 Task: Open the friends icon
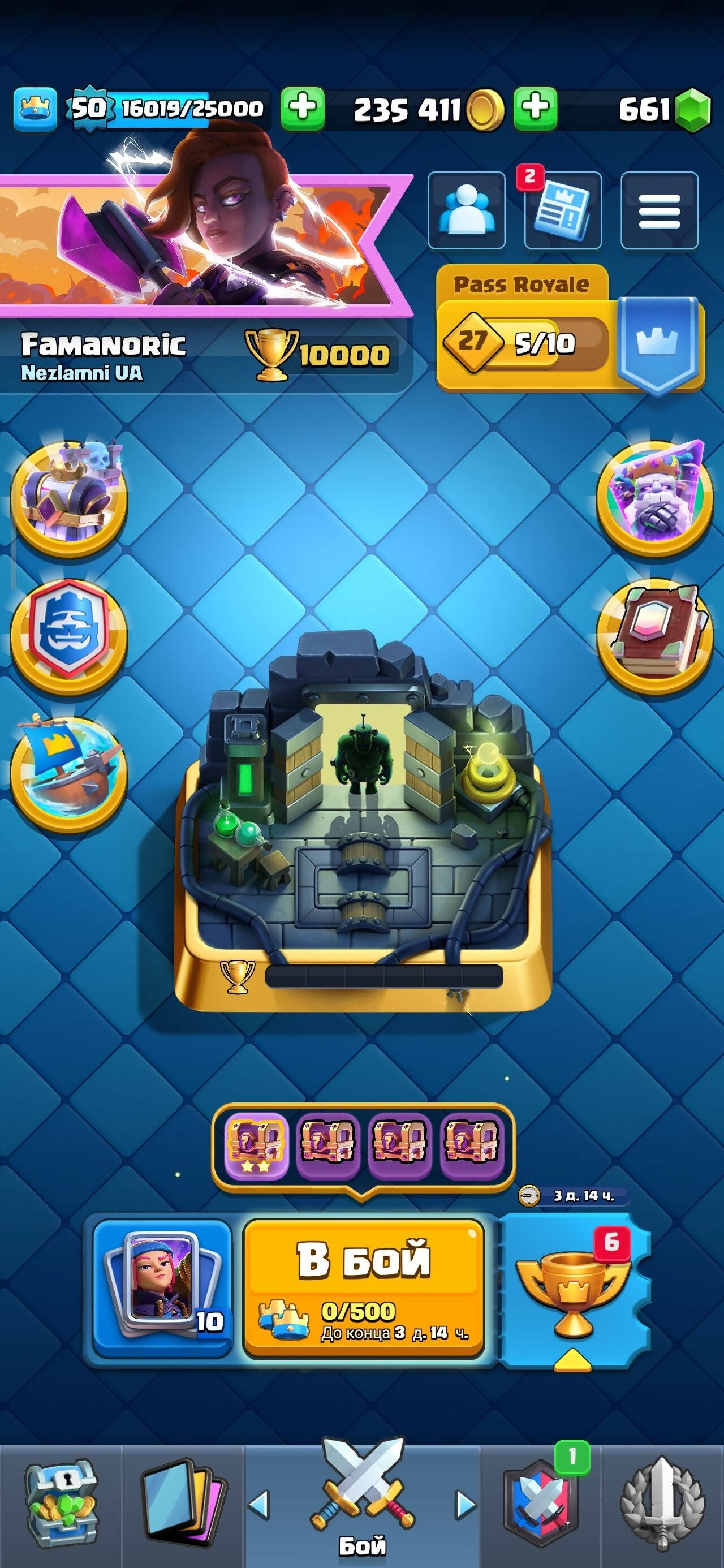click(x=467, y=210)
